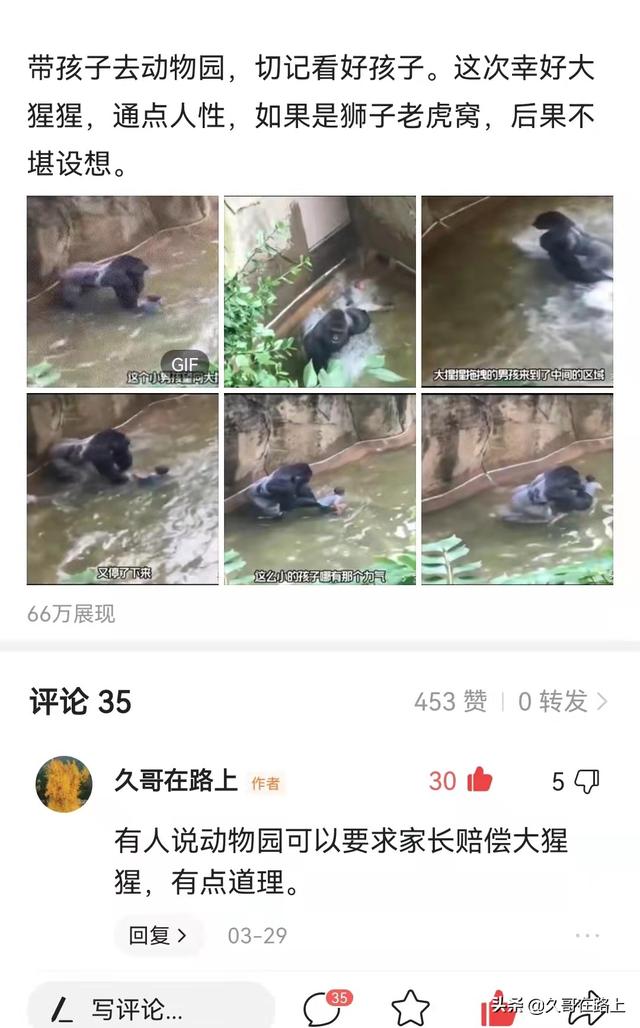Favorite this post with the star

(410, 1007)
